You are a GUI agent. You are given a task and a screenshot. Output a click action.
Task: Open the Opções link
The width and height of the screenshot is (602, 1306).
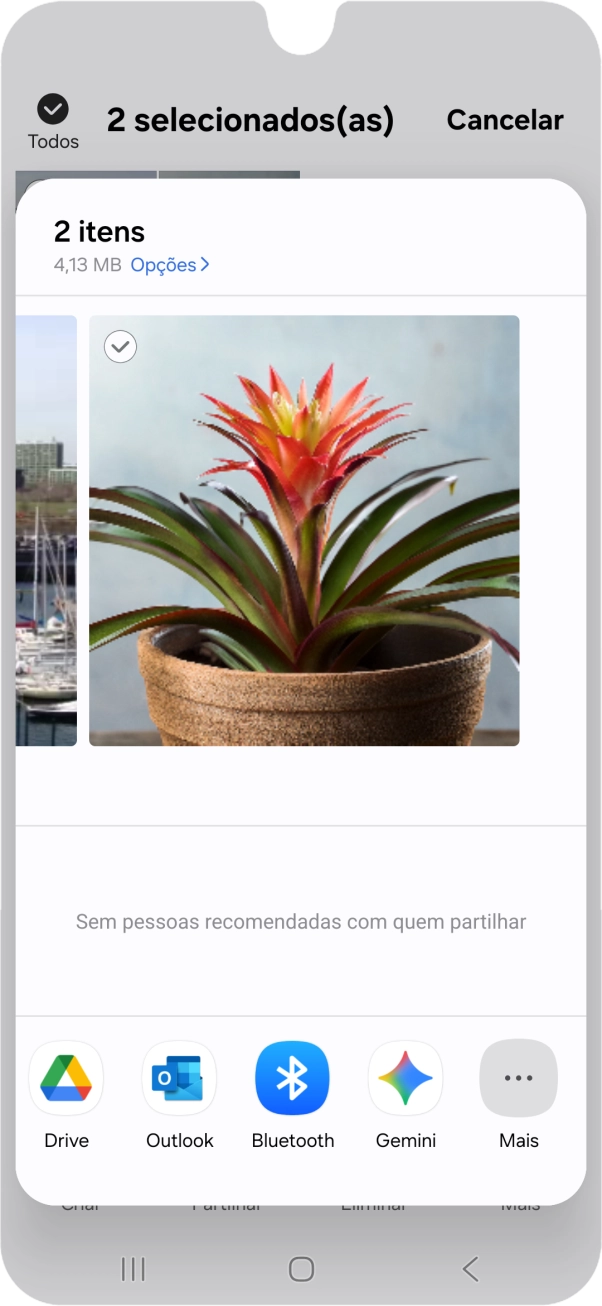[x=170, y=265]
